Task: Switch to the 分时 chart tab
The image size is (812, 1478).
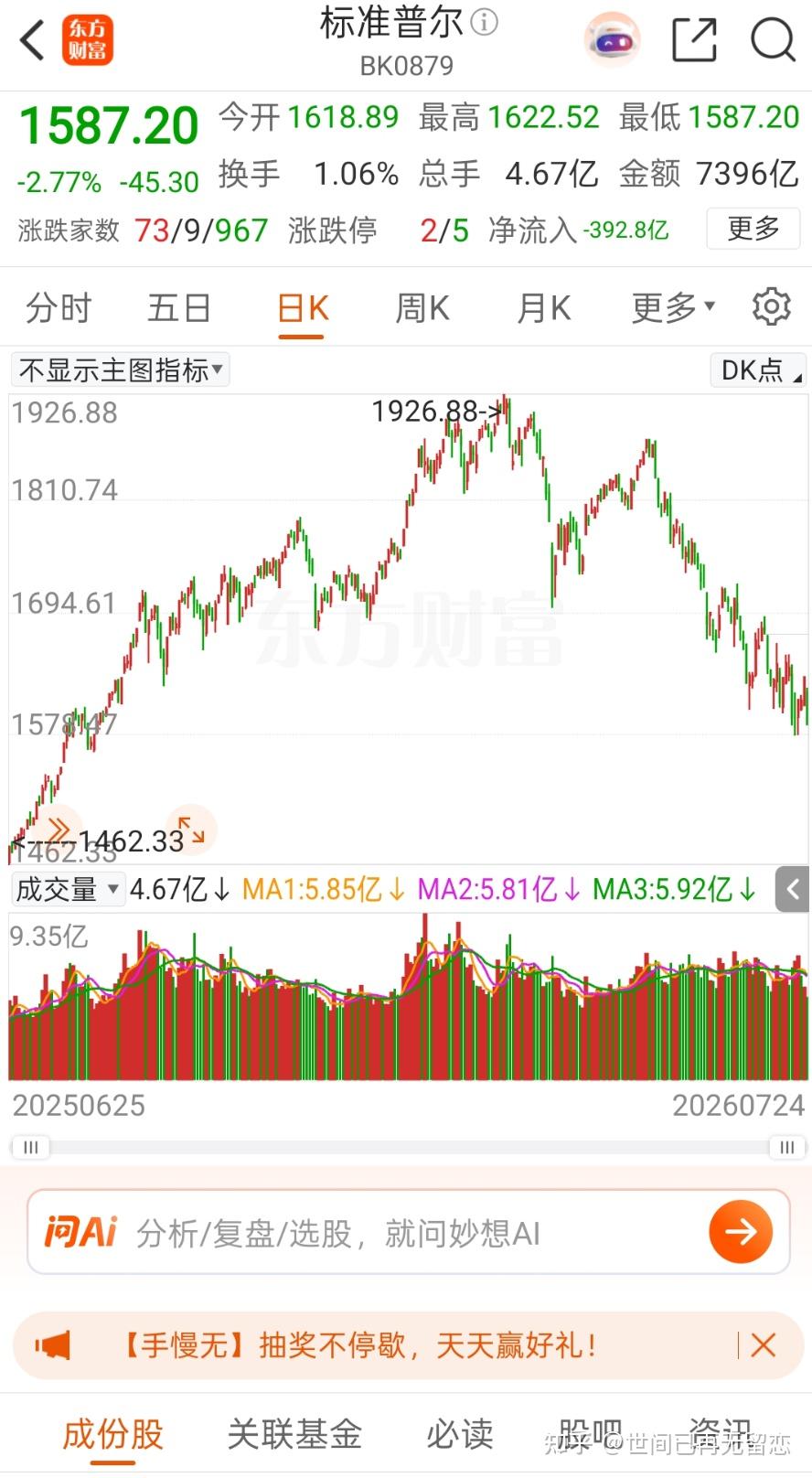Action: click(59, 308)
